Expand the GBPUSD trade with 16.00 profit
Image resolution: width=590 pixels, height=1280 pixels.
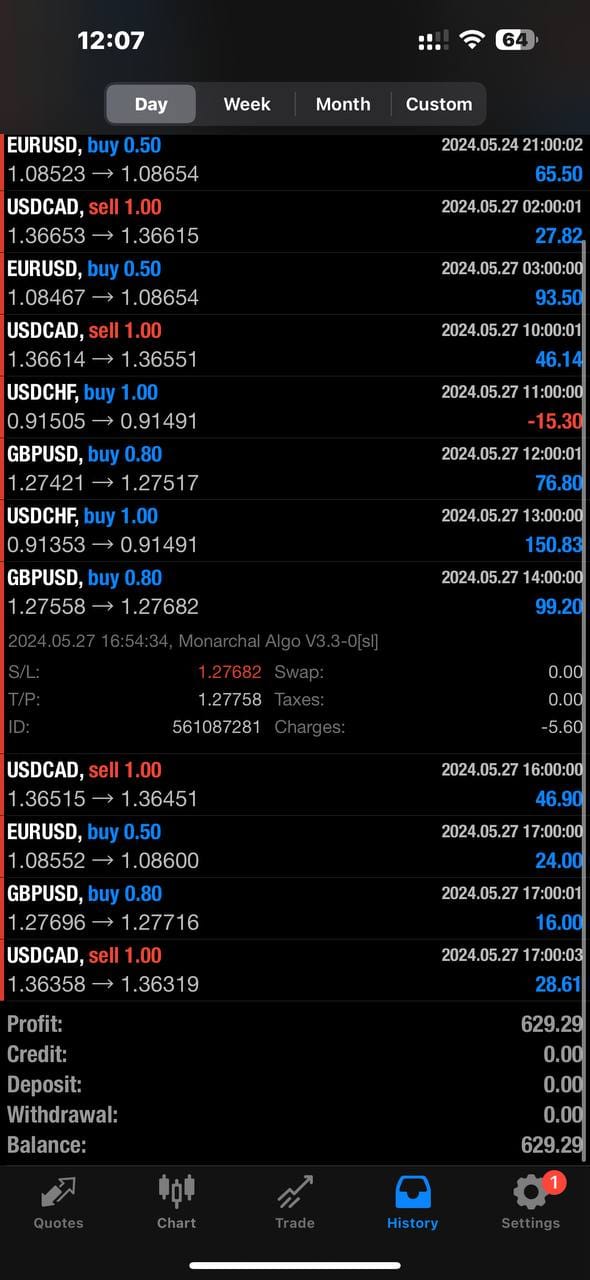[295, 909]
